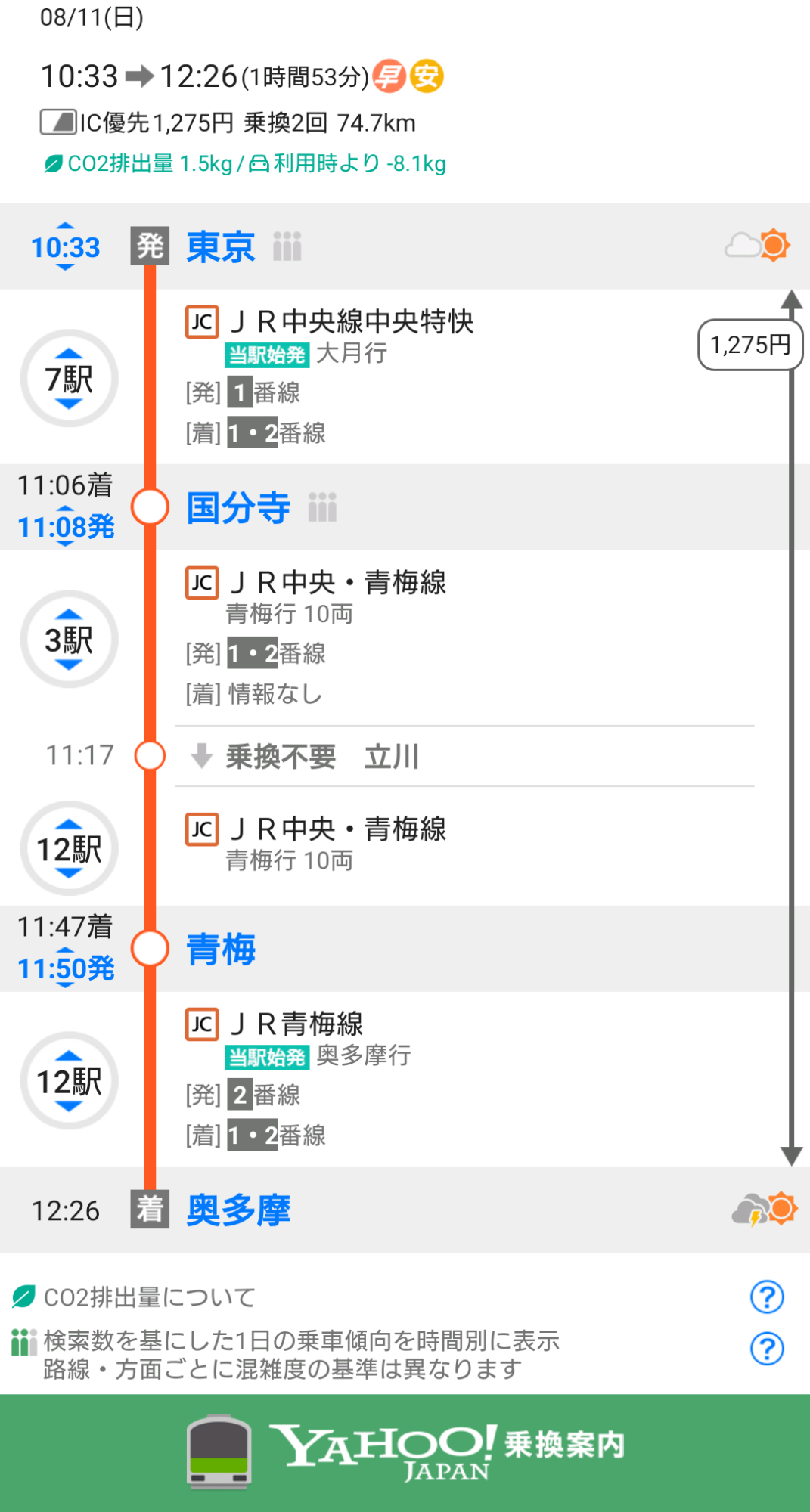The width and height of the screenshot is (810, 1512).
Task: Change the 10:33 departure time from 東京
Action: pos(66,246)
